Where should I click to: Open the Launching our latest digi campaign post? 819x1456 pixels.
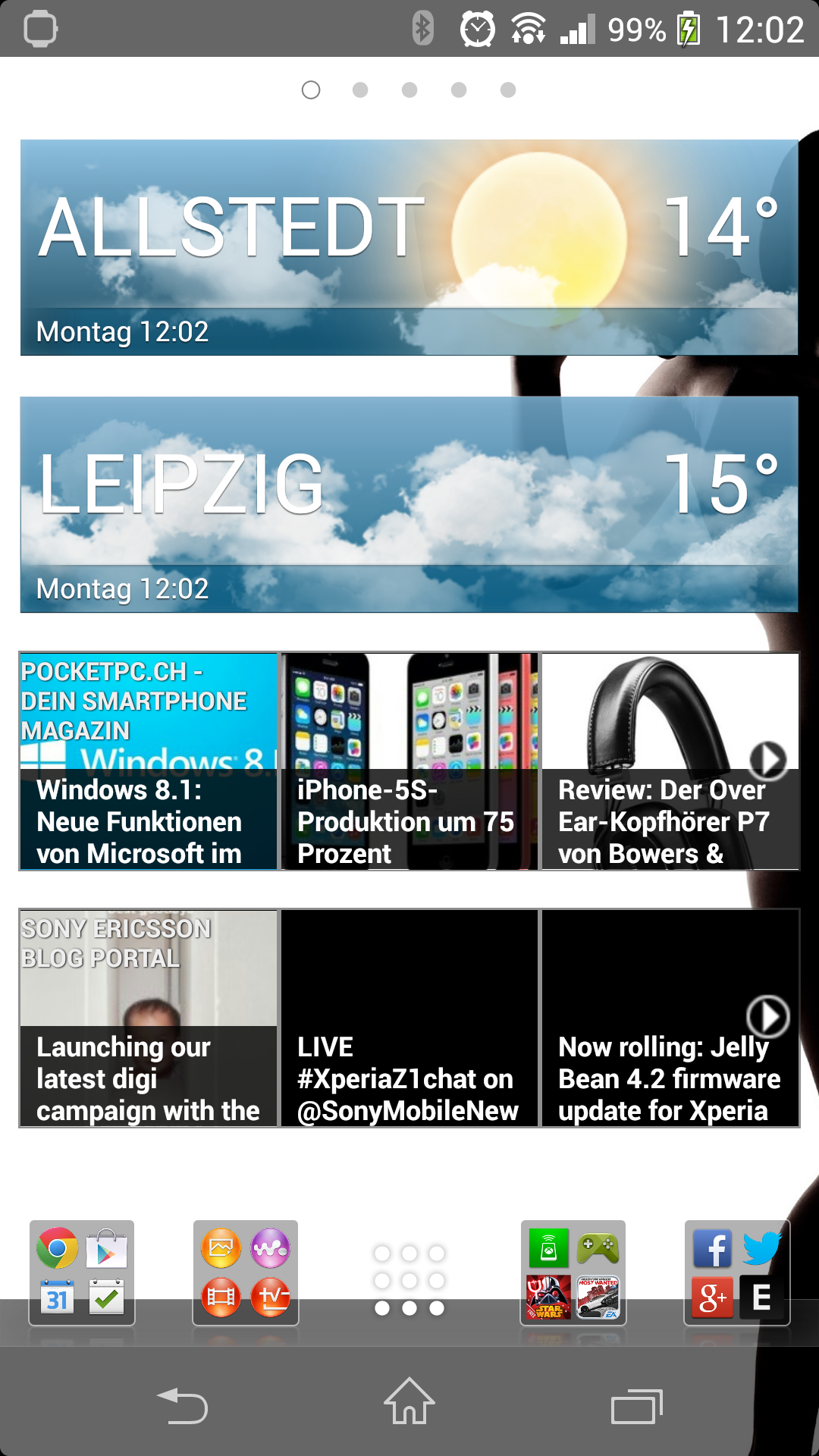point(149,1018)
